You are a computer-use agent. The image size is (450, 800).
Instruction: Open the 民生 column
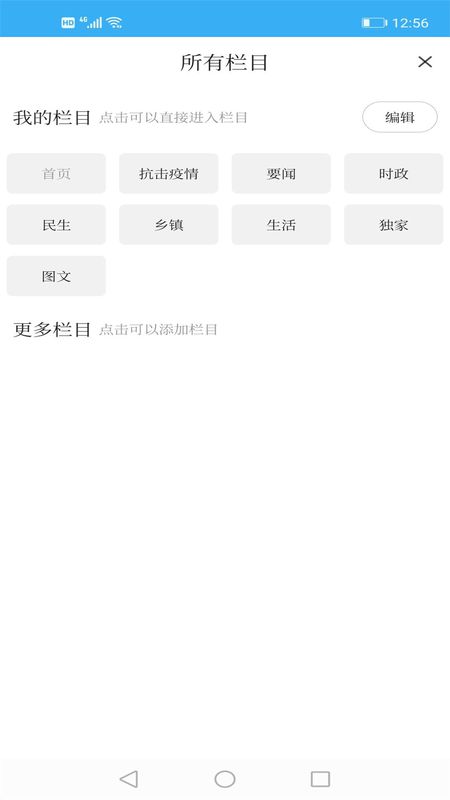pos(56,224)
